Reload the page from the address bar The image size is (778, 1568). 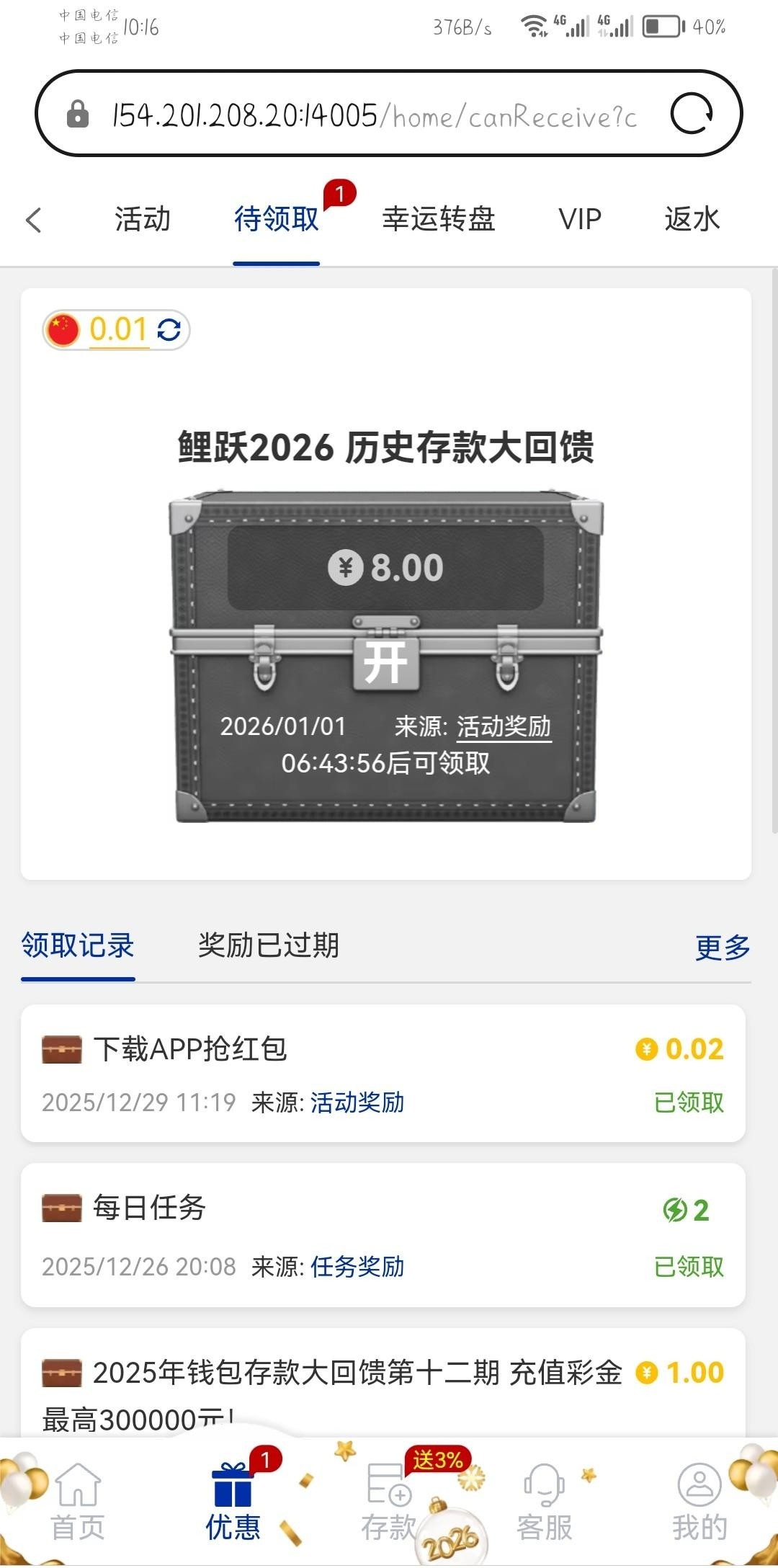click(x=691, y=114)
